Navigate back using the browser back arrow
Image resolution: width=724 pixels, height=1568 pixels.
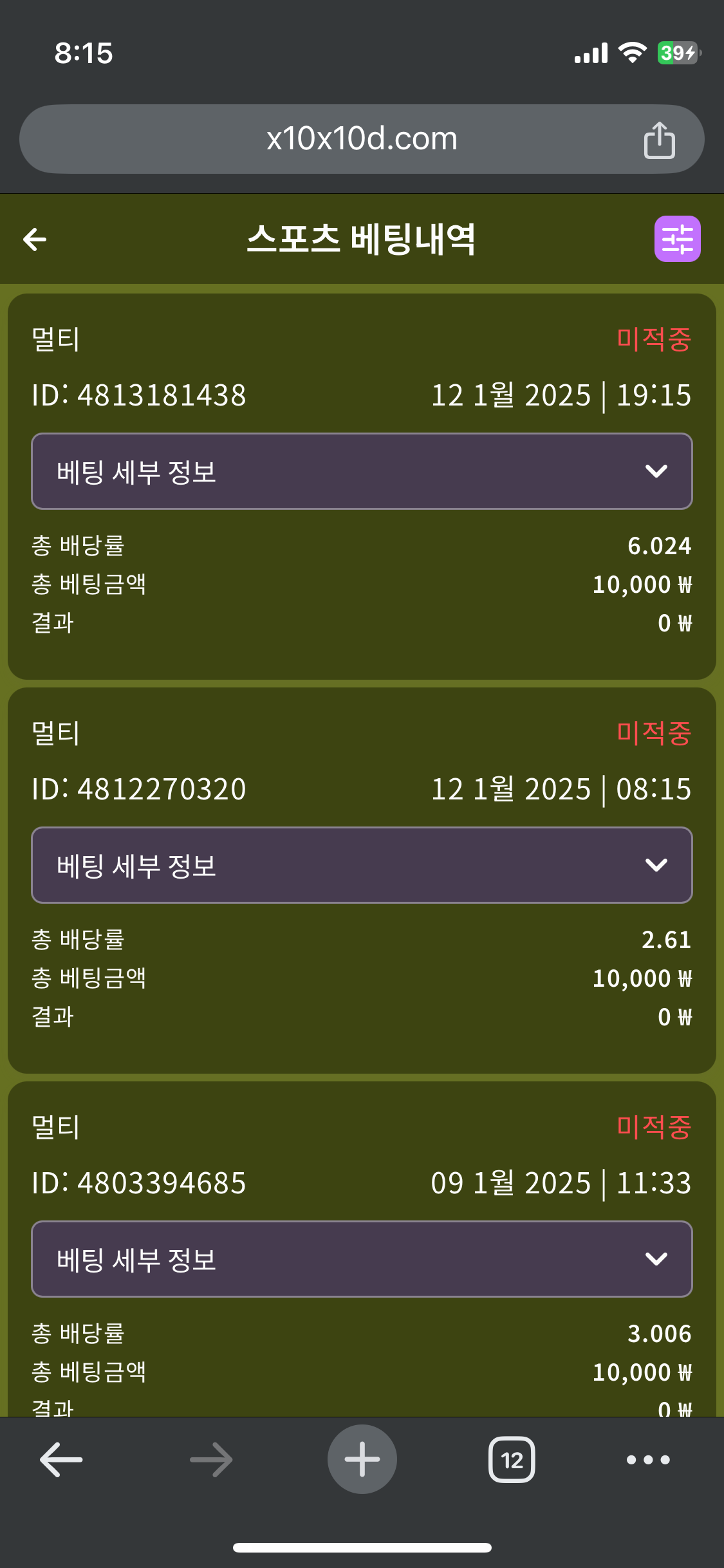point(61,1459)
